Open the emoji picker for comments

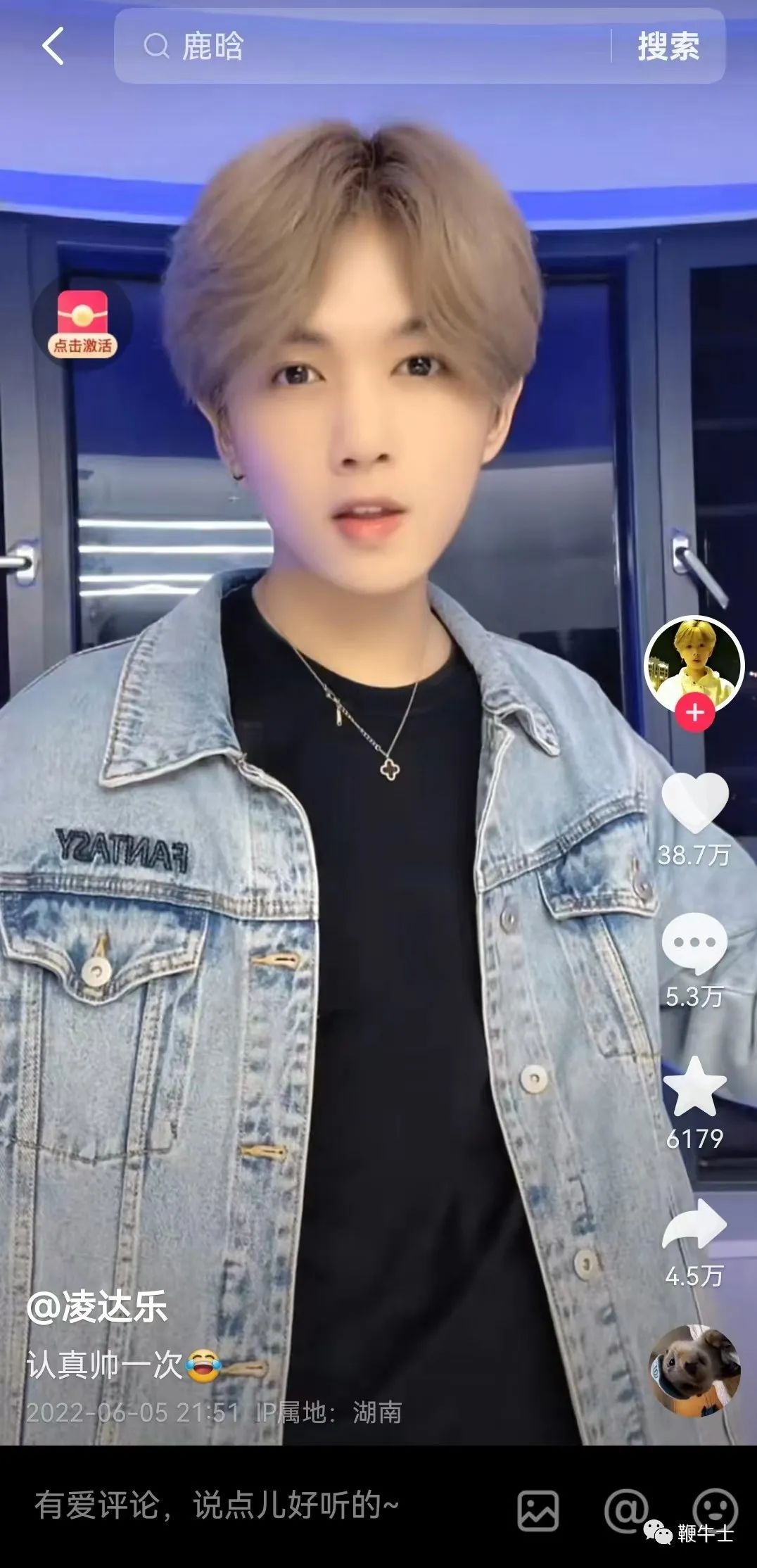[x=714, y=1506]
